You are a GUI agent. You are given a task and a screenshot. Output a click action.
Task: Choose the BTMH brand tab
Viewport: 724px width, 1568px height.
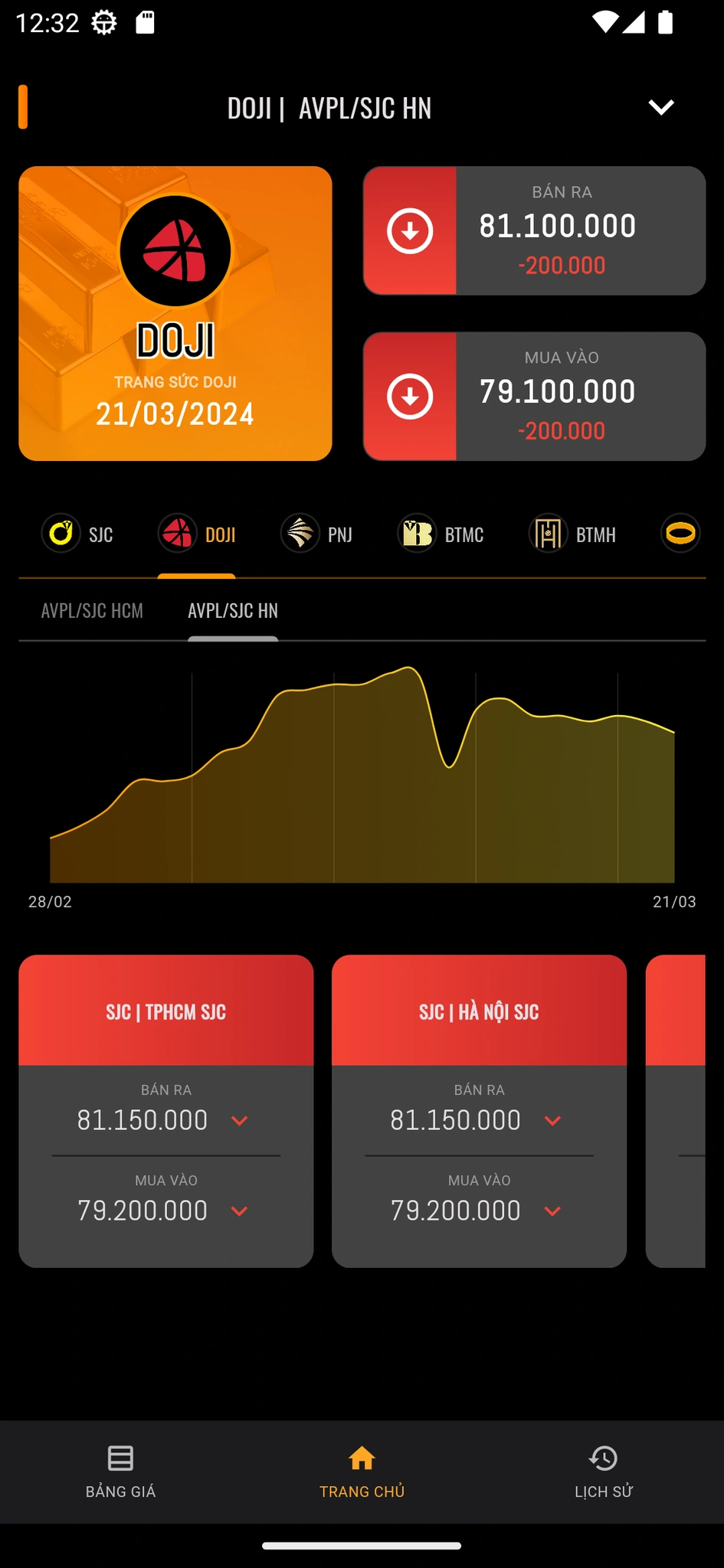(x=573, y=534)
